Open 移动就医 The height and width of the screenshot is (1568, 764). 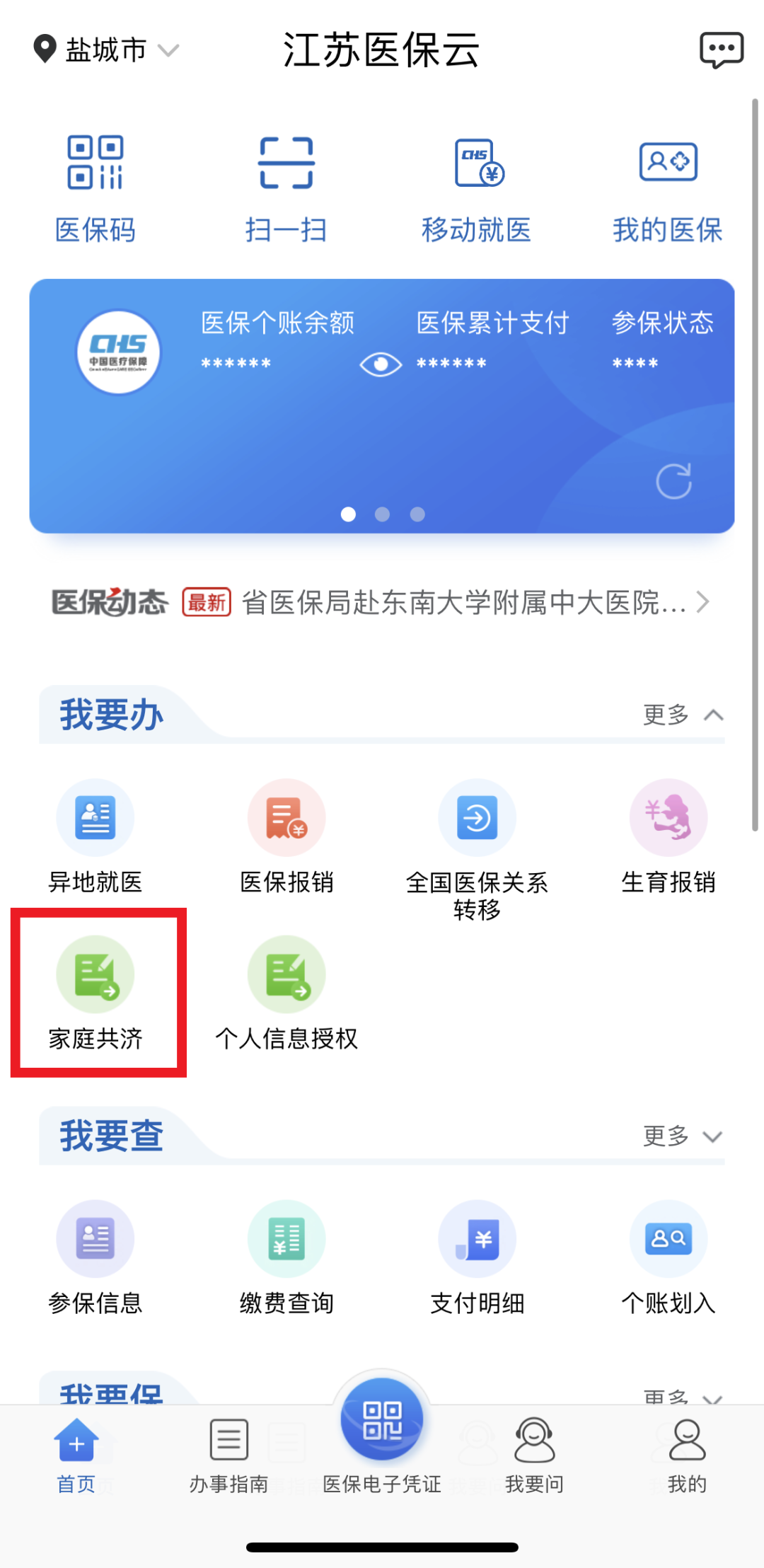477,189
